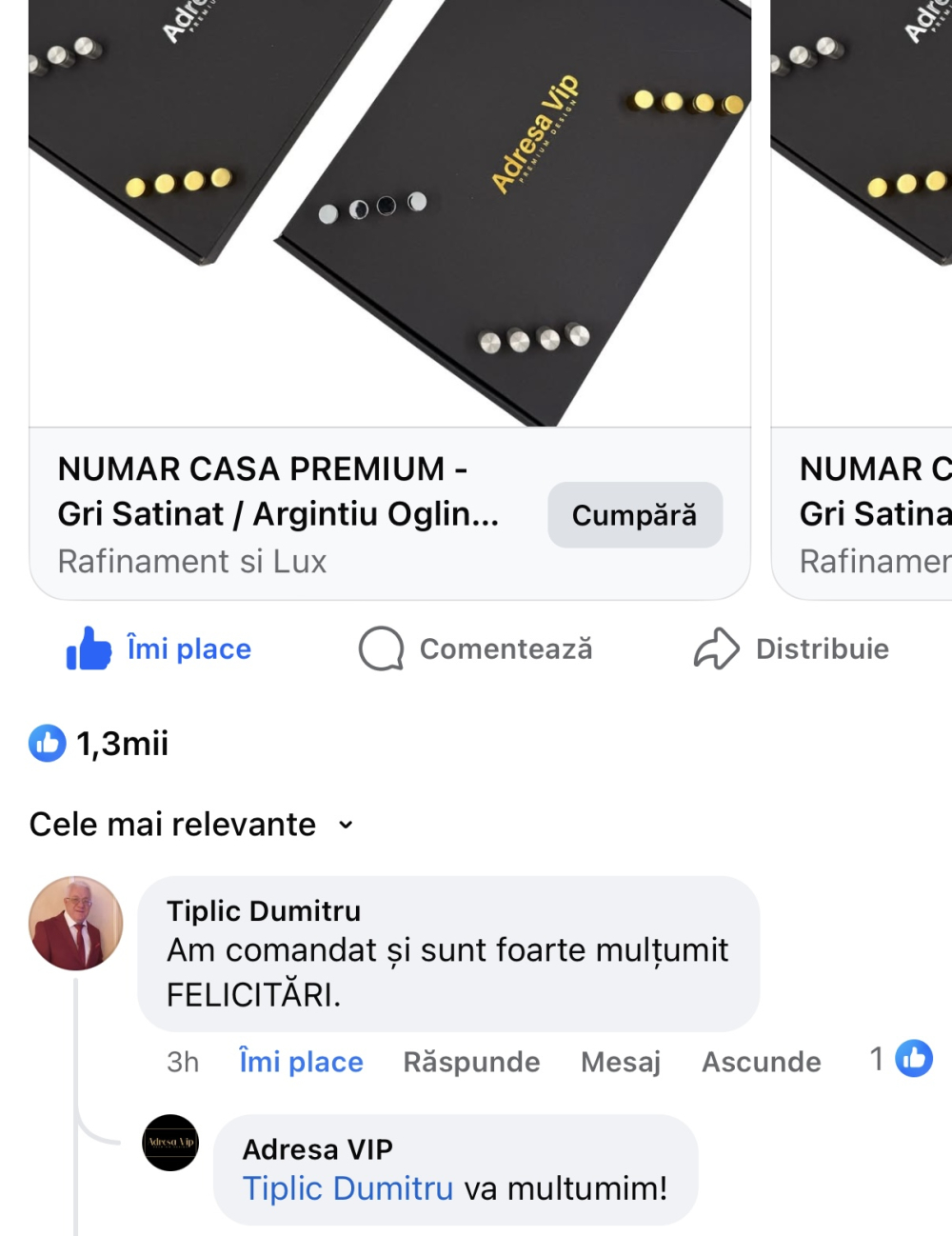Tap the Tiplic Dumitru mention in the reply
This screenshot has width=952, height=1236.
(x=347, y=1188)
